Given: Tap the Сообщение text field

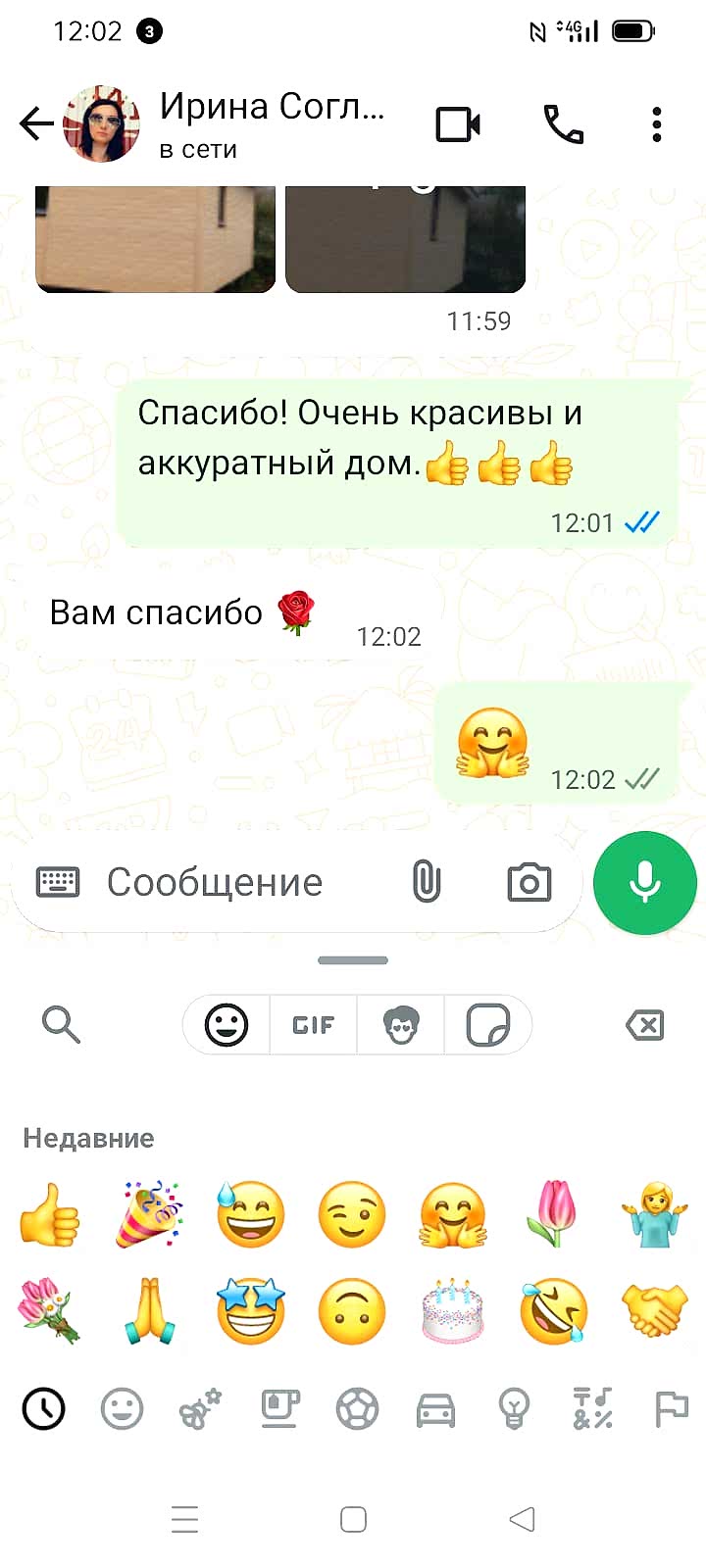Looking at the screenshot, I should click(245, 882).
